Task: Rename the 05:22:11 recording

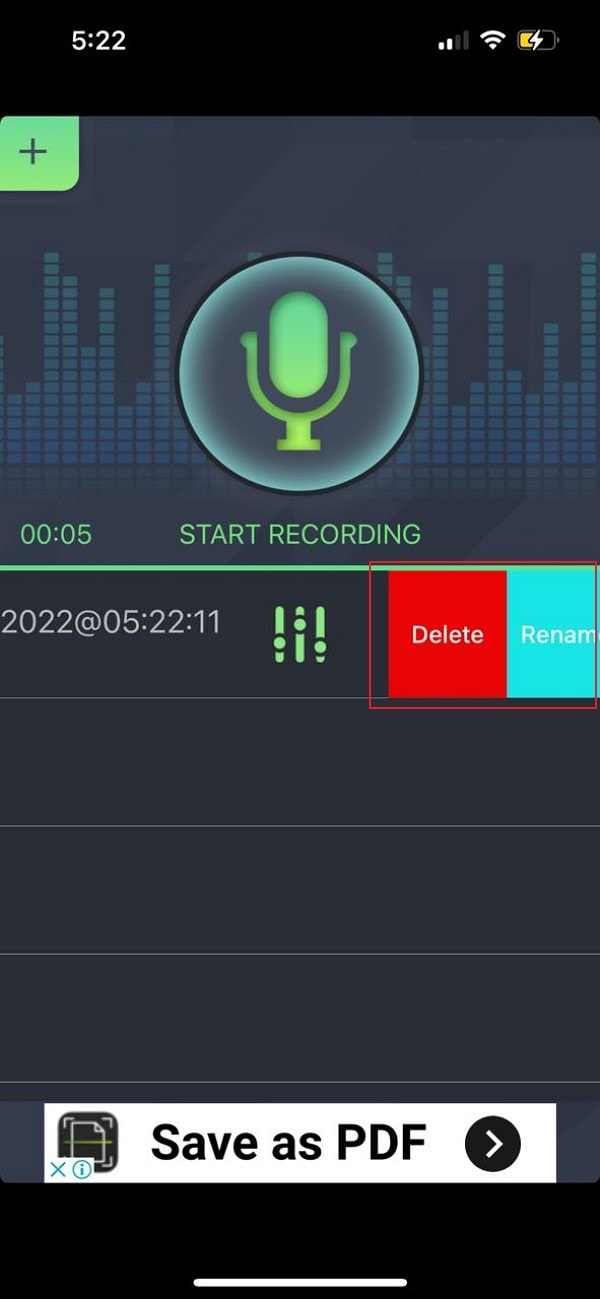Action: click(x=553, y=635)
